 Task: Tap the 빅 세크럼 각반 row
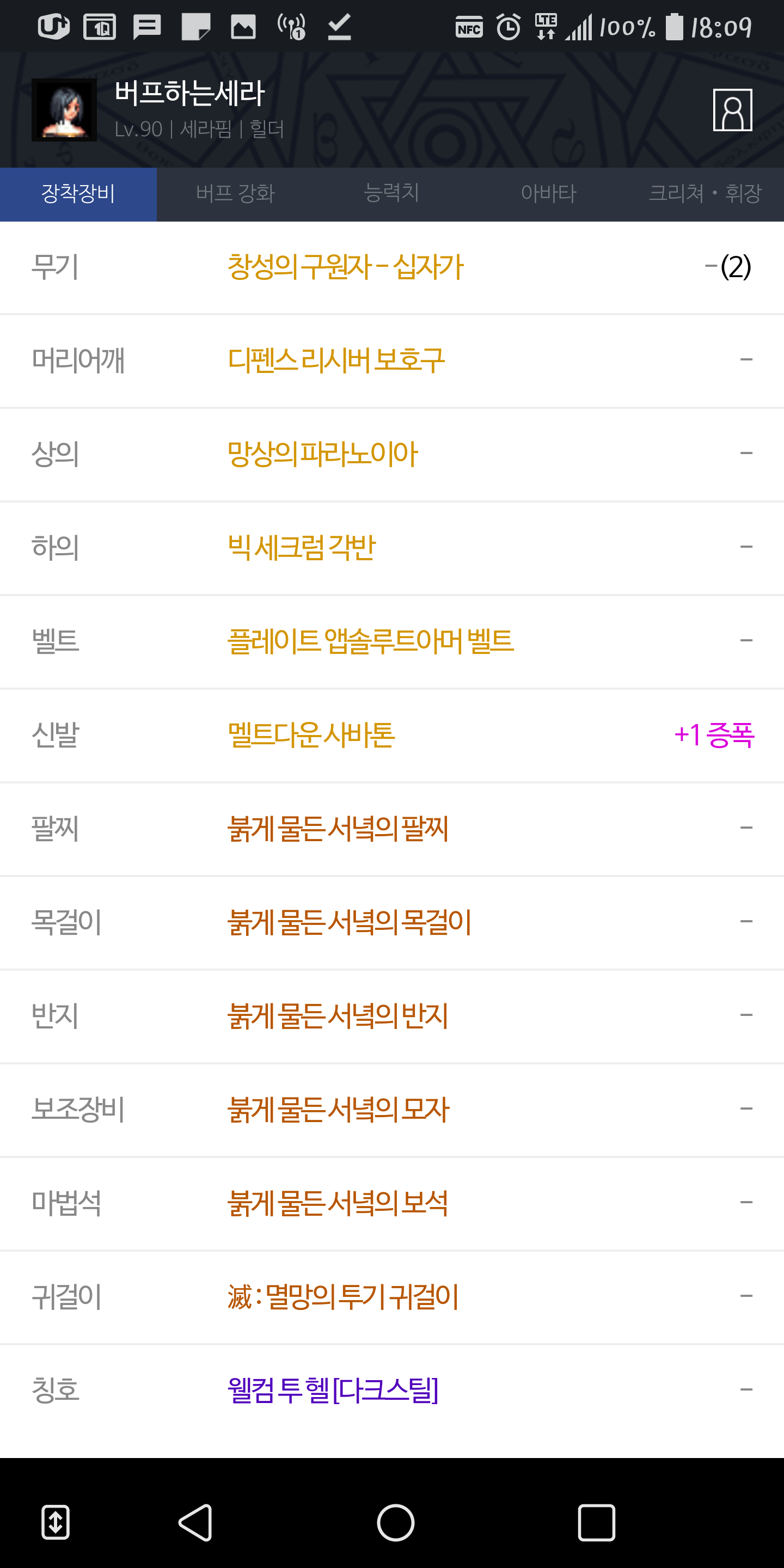pyautogui.click(x=392, y=548)
